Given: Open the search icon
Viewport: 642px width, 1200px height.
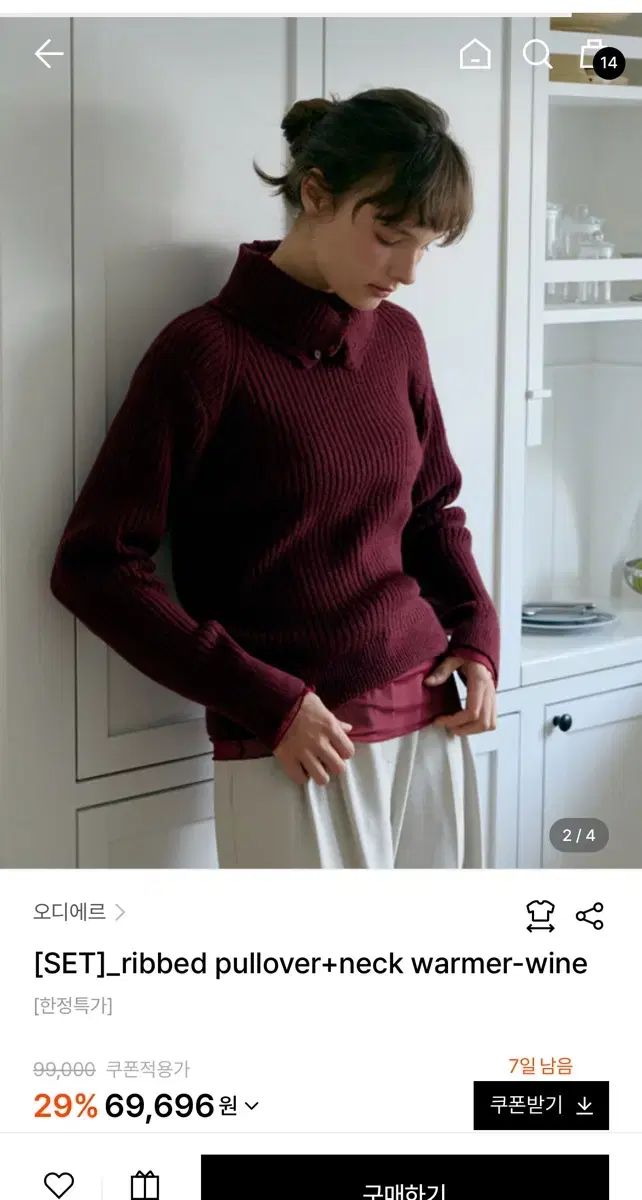Looking at the screenshot, I should pyautogui.click(x=537, y=54).
